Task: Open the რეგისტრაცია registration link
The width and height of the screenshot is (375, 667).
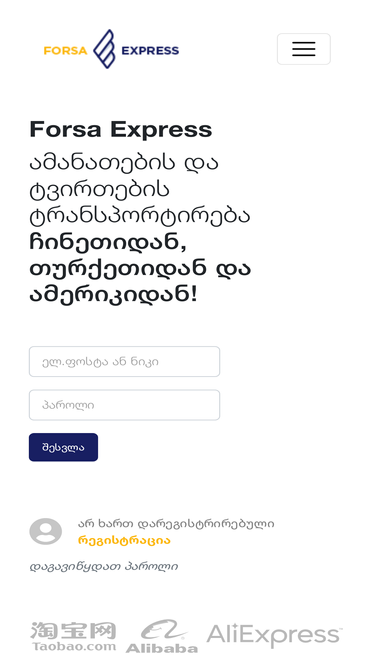Action: (124, 540)
